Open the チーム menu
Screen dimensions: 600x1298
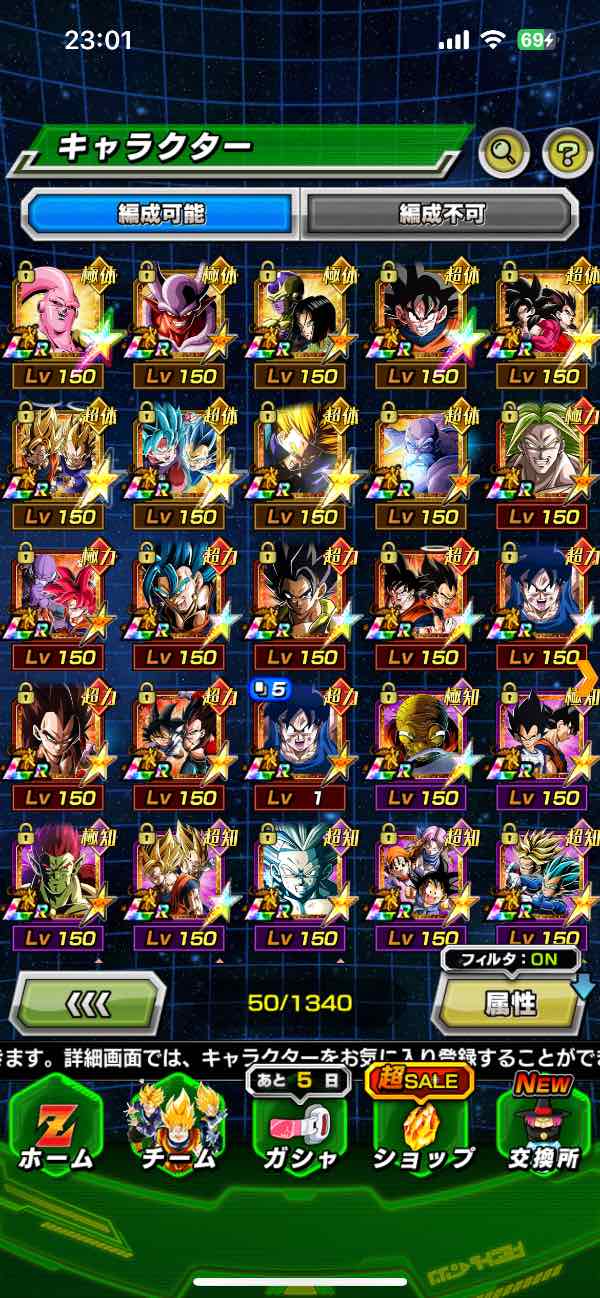tap(177, 1128)
